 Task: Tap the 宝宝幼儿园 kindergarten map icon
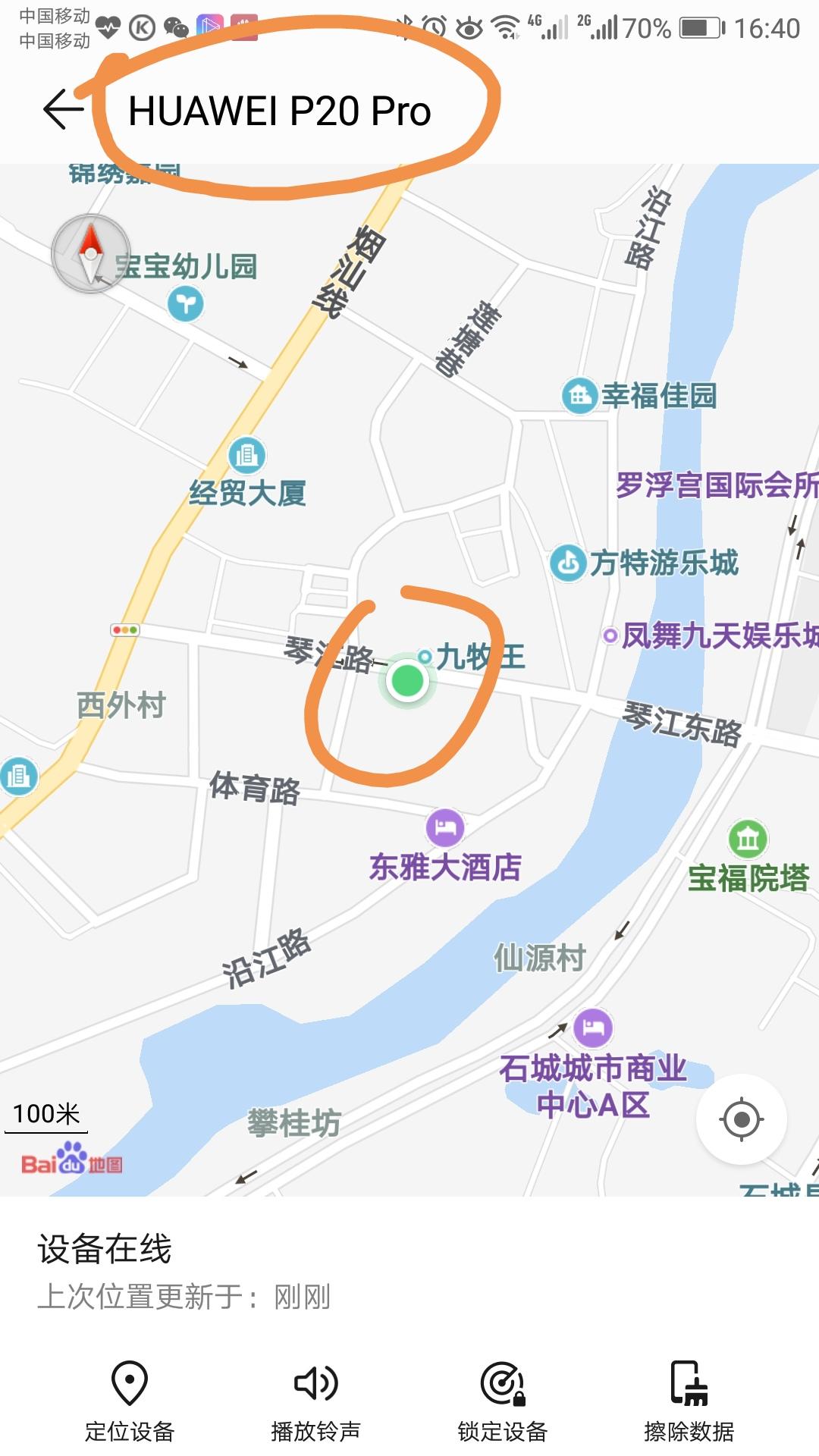[184, 303]
